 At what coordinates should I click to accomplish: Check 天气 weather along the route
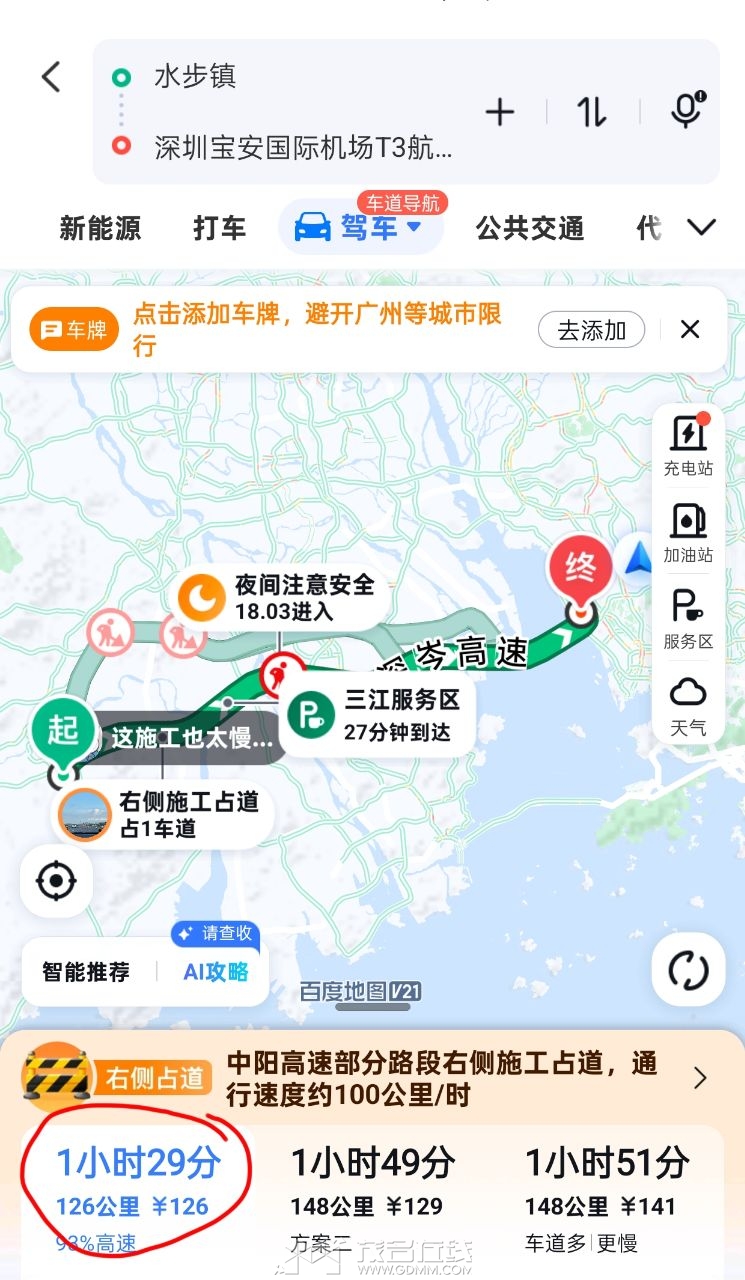pos(687,704)
